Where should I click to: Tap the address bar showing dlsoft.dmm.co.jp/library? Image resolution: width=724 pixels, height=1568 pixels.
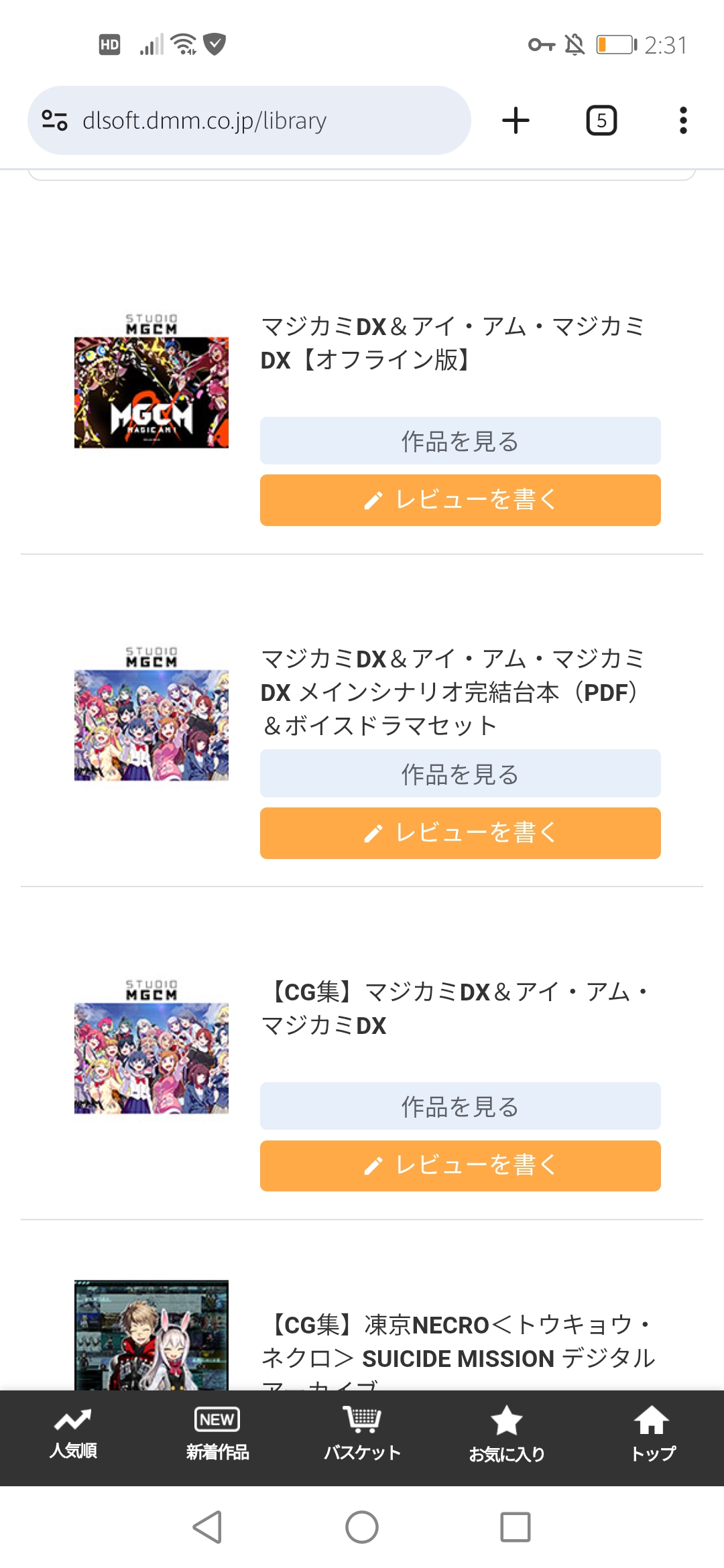tap(268, 121)
